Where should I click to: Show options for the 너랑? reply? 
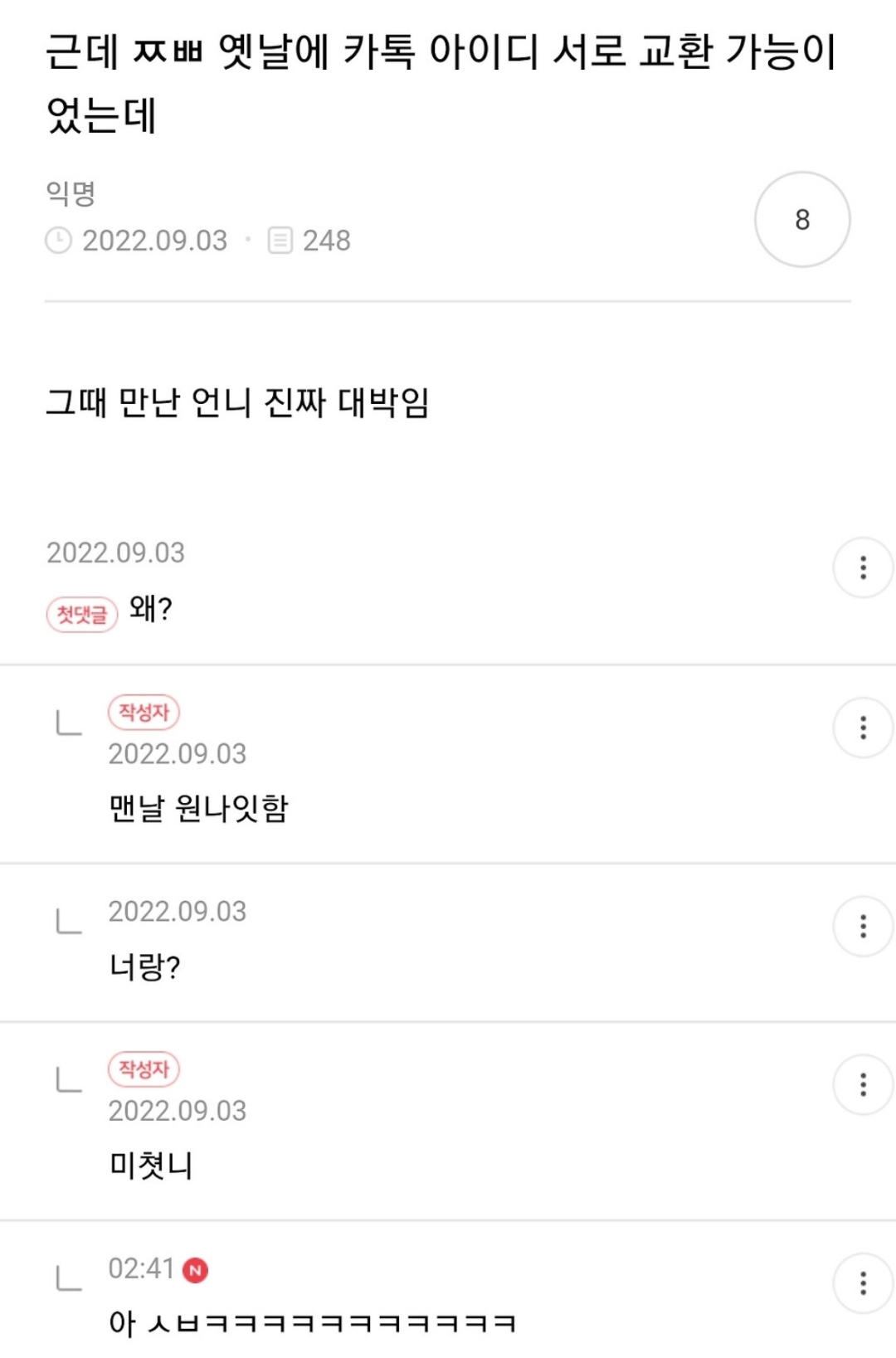tap(863, 926)
